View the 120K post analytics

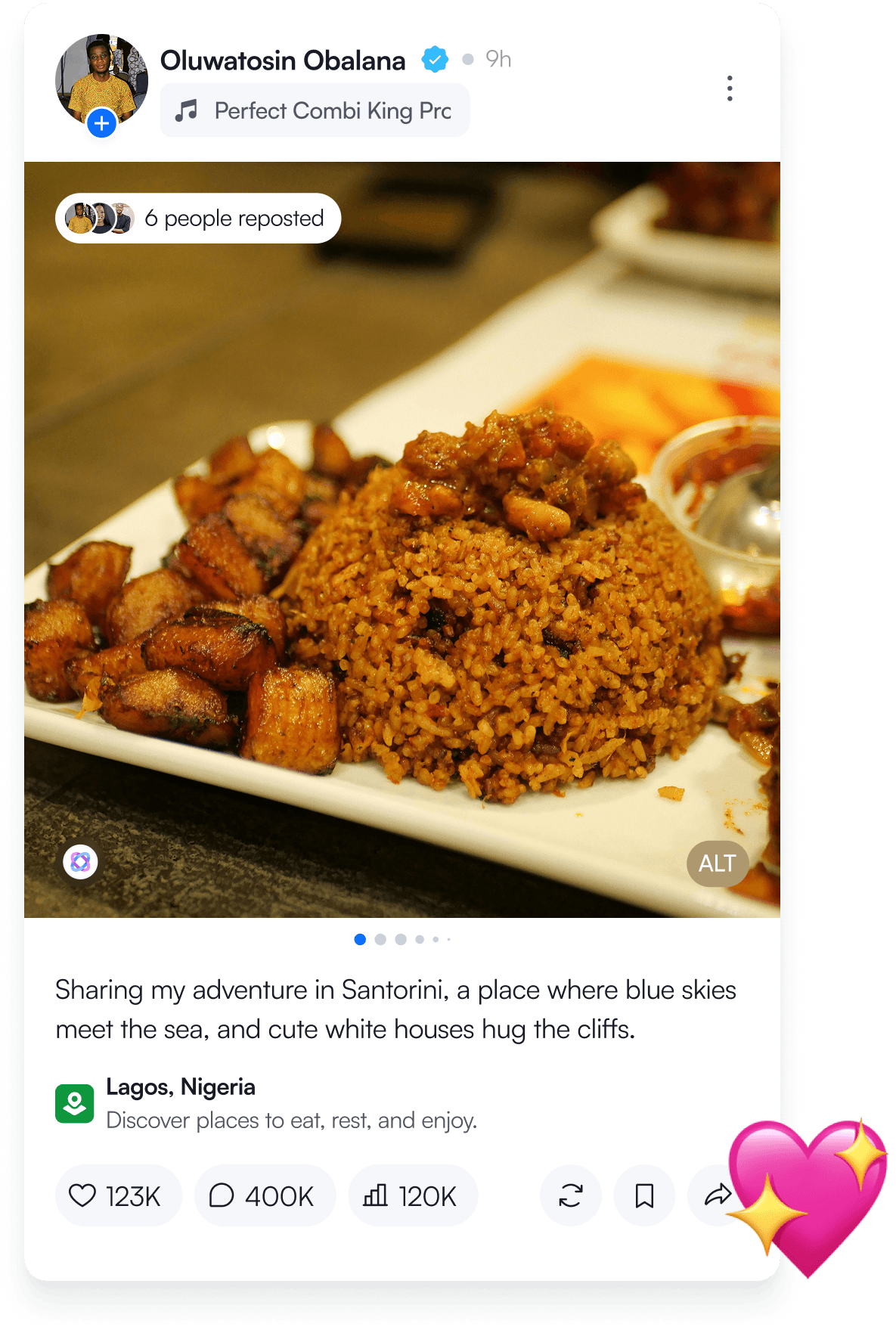point(412,1196)
